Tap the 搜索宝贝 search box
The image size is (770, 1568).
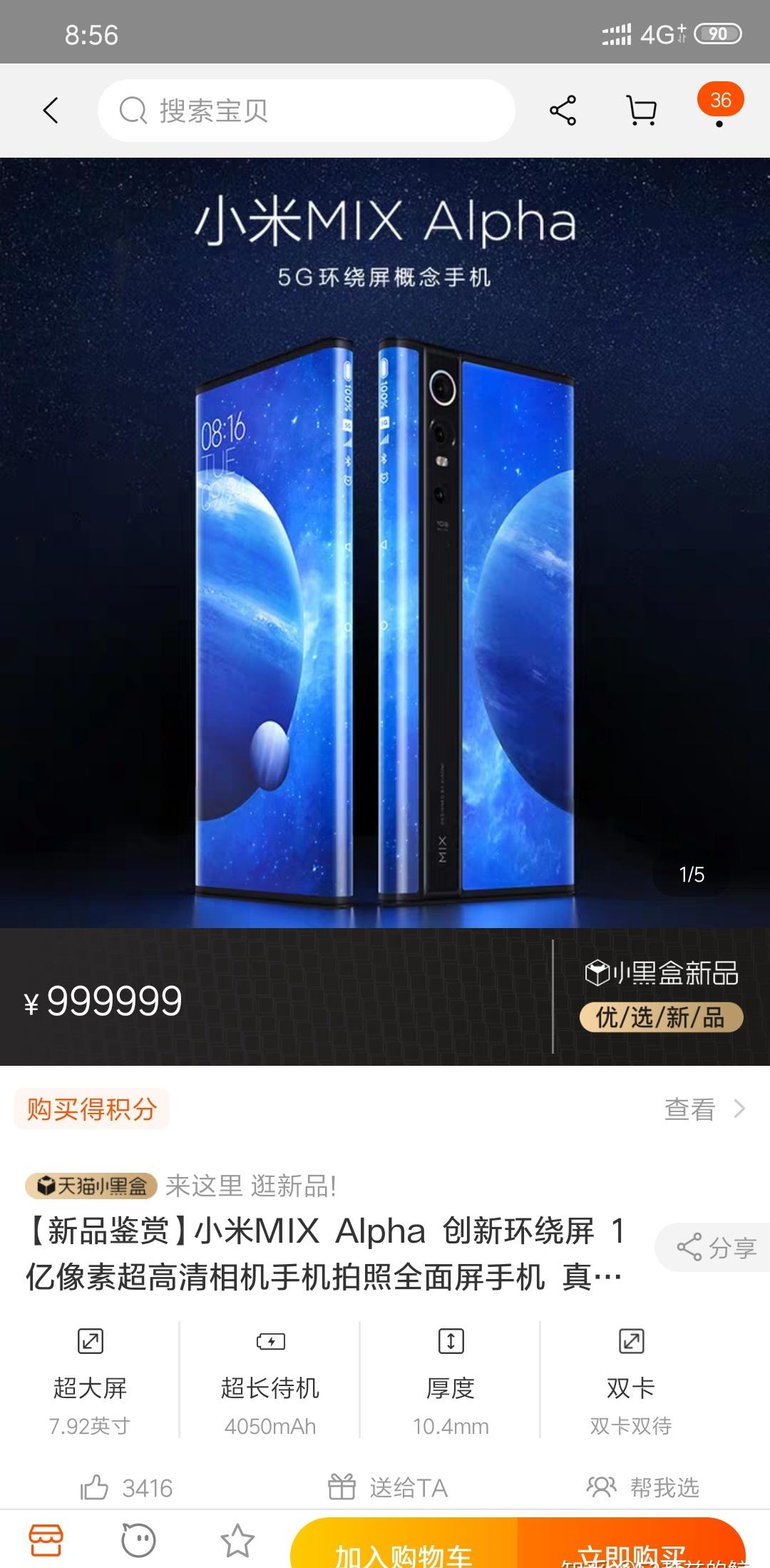pos(307,111)
